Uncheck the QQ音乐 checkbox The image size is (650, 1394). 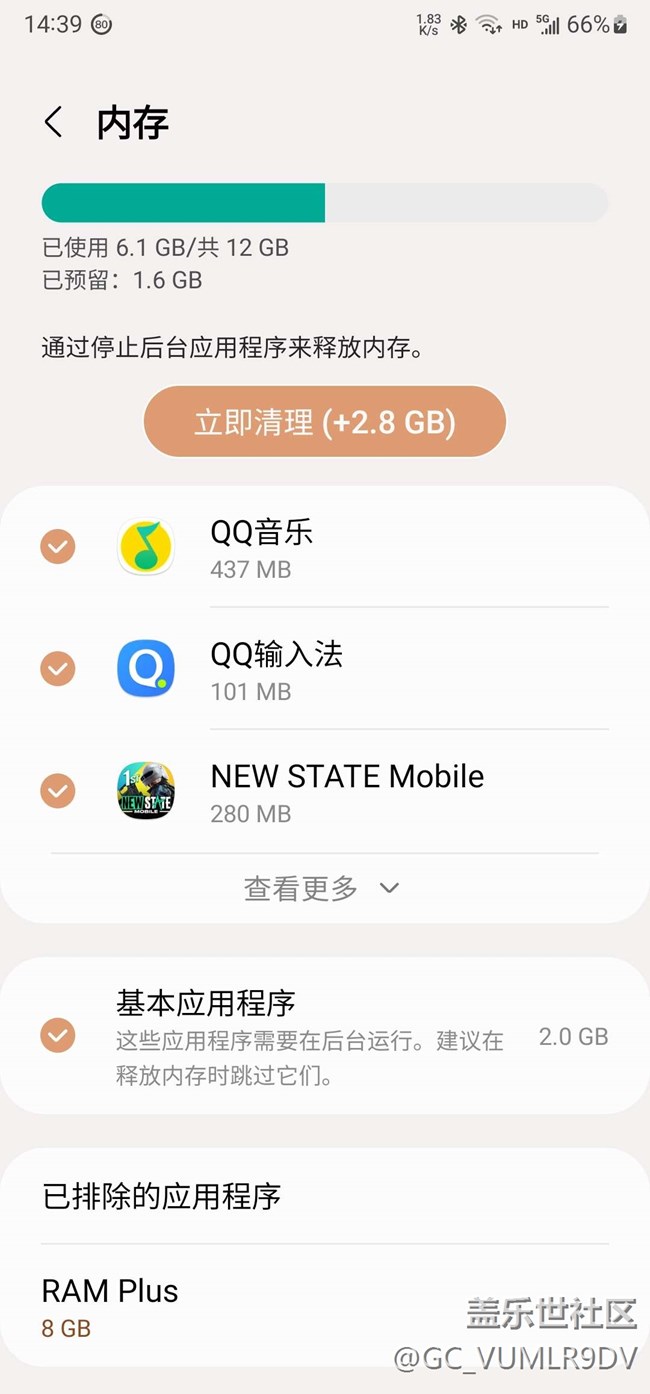coord(58,547)
